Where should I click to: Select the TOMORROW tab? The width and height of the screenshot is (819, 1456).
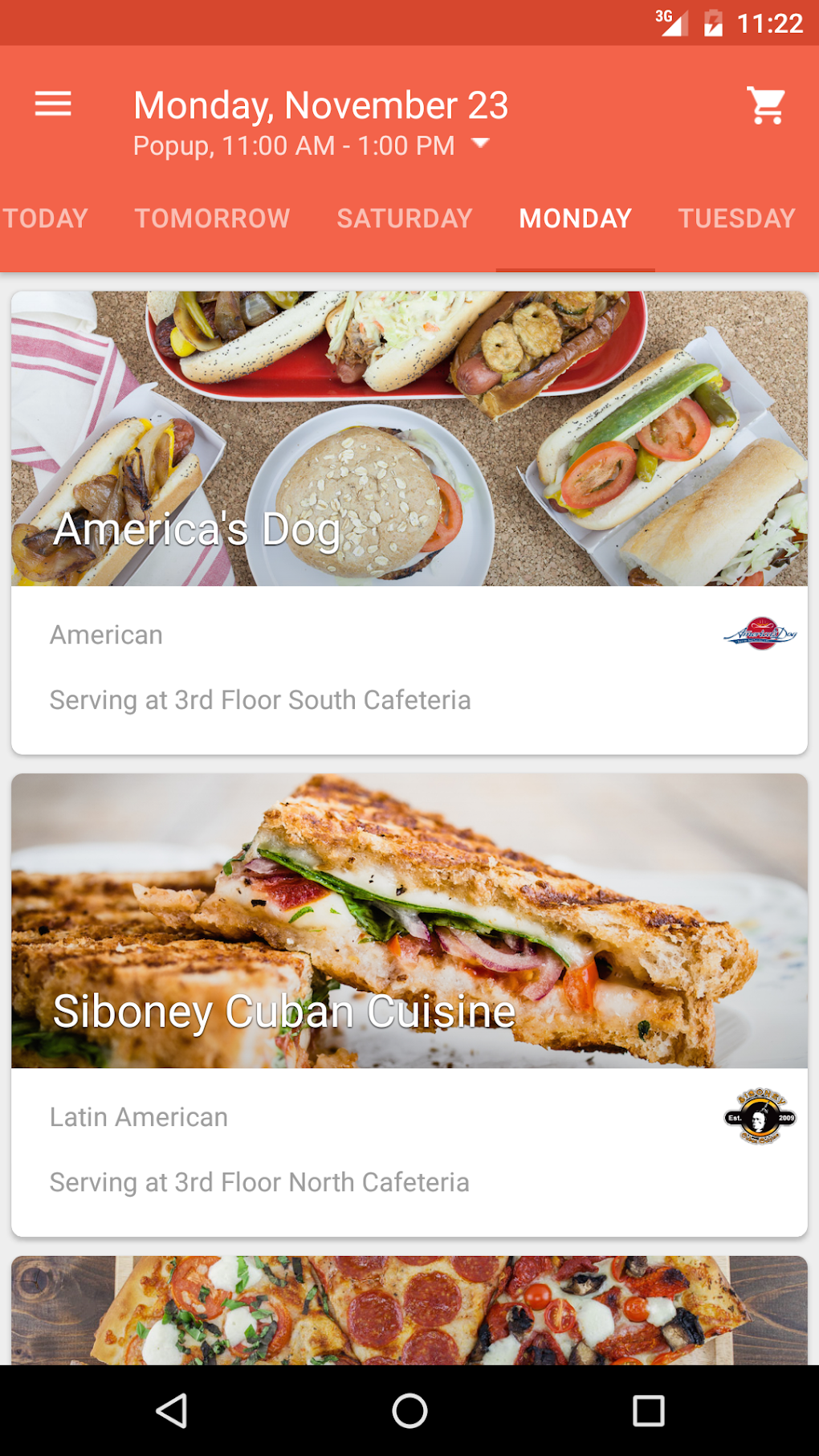click(x=212, y=218)
